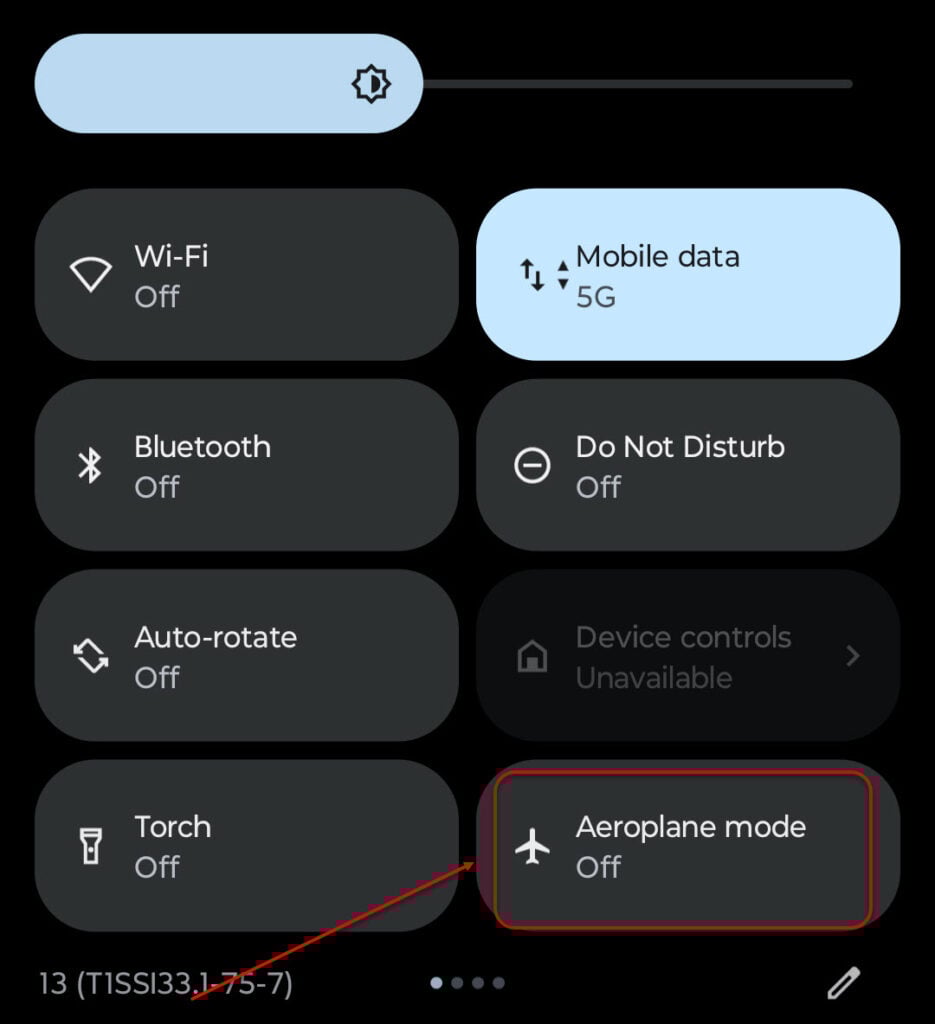Turn on the Torch
Viewport: 935px width, 1024px height.
[246, 846]
